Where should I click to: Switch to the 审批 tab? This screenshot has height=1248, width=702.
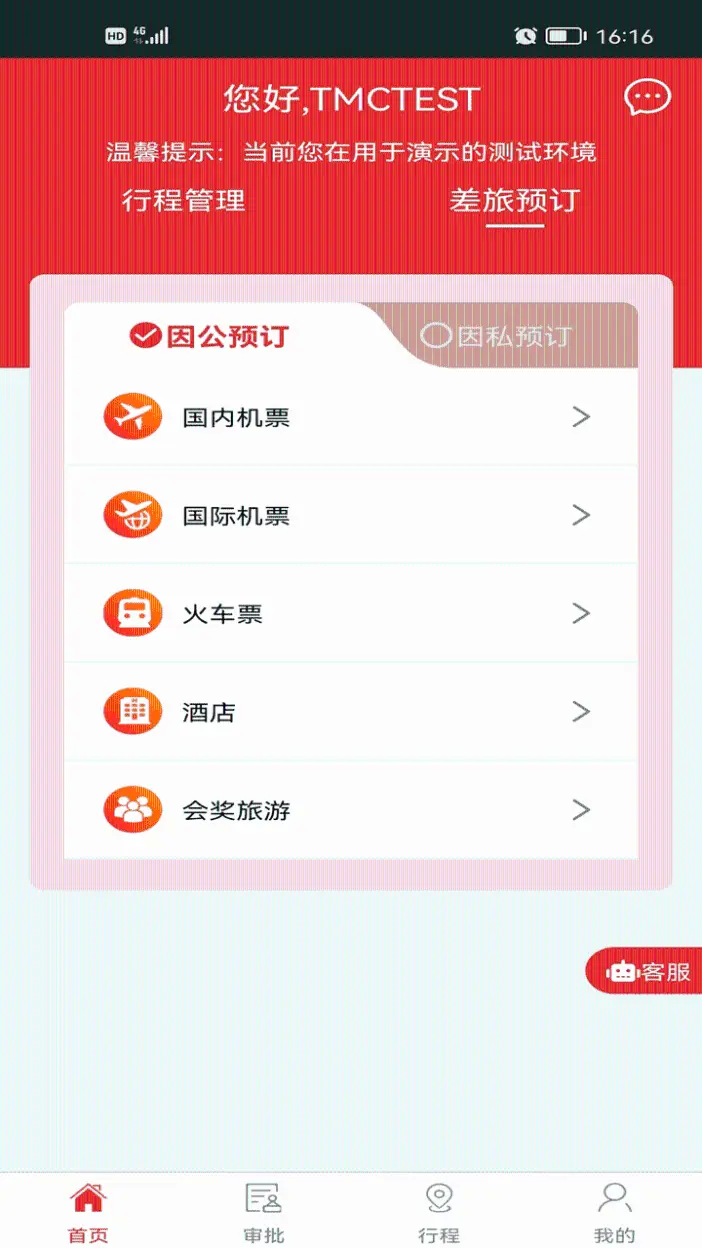pos(263,1212)
